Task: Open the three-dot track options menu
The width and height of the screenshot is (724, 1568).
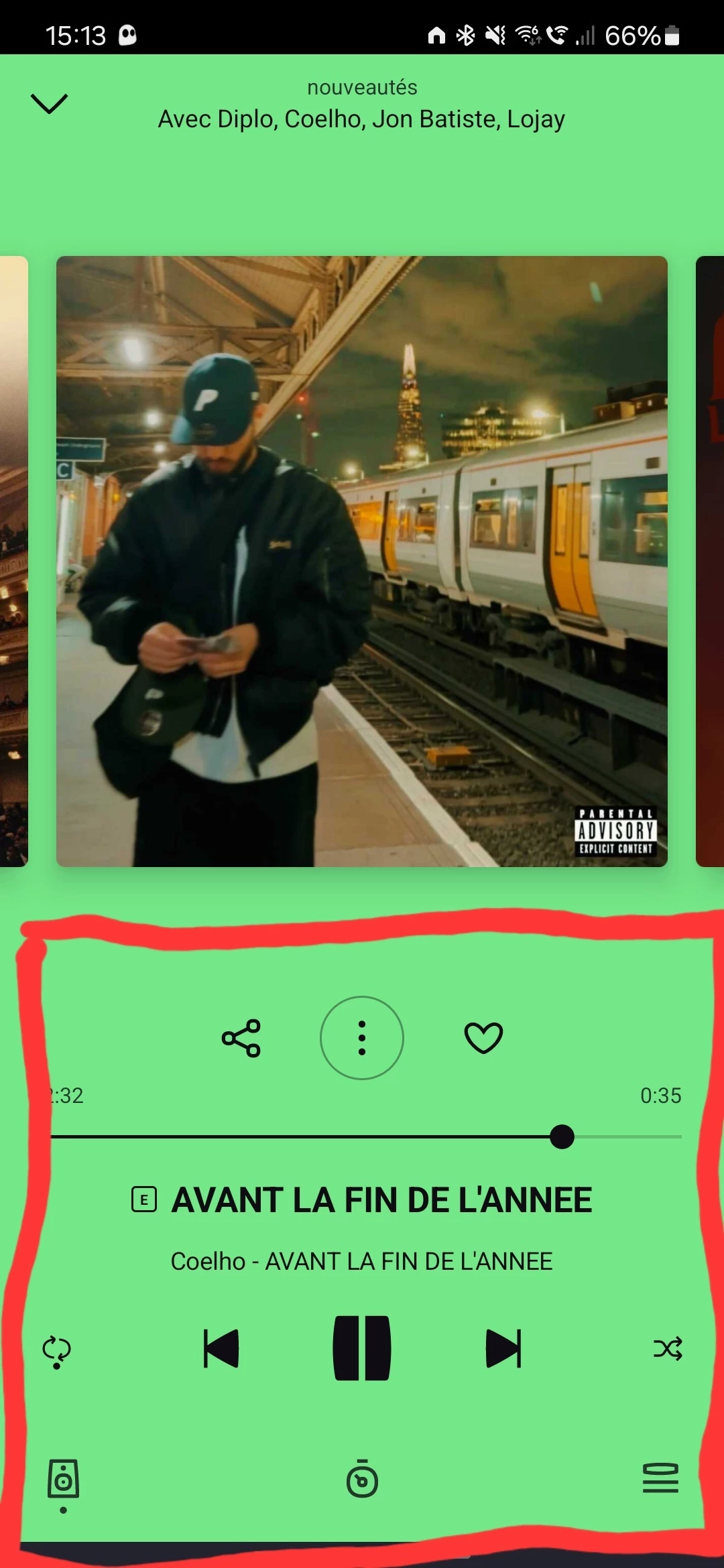Action: [x=362, y=1038]
